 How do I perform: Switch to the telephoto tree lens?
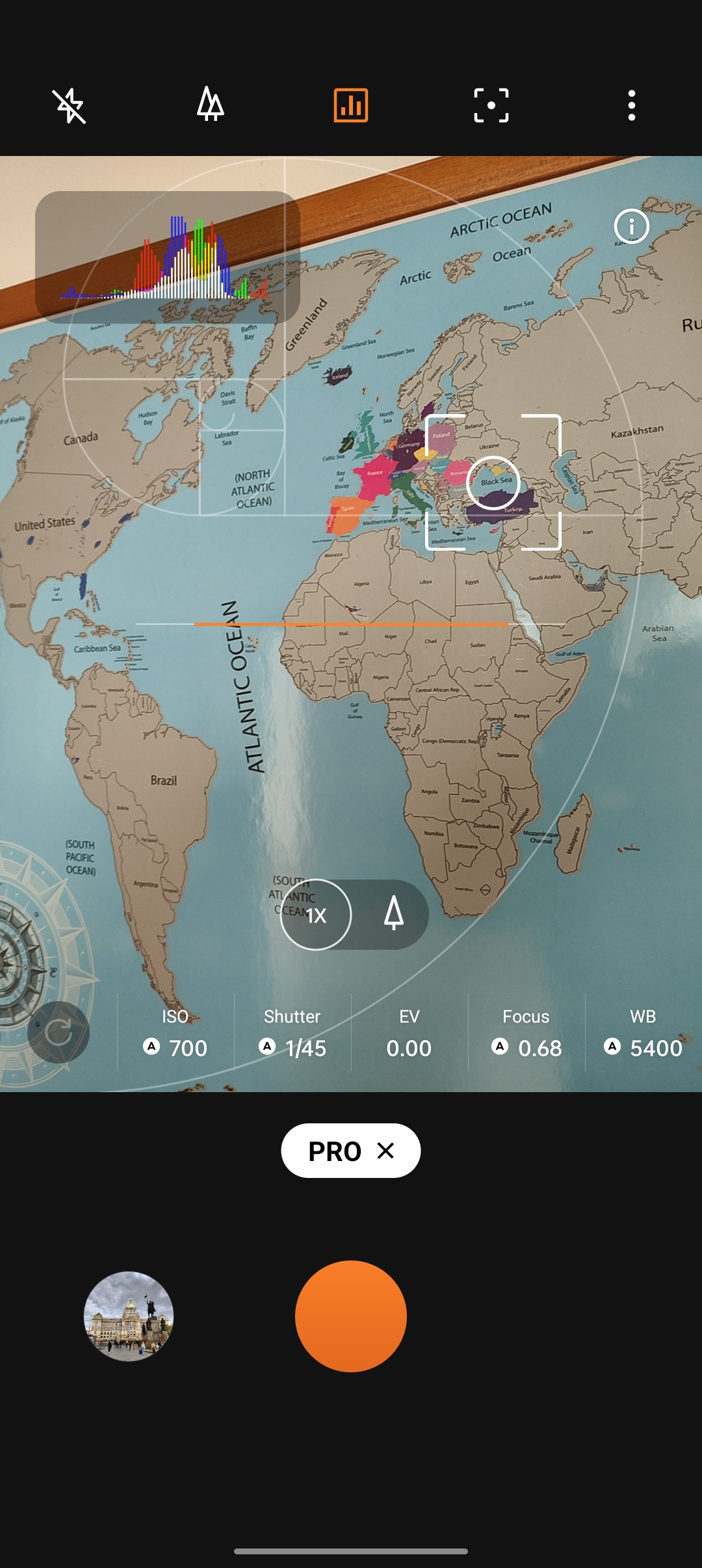click(x=393, y=913)
